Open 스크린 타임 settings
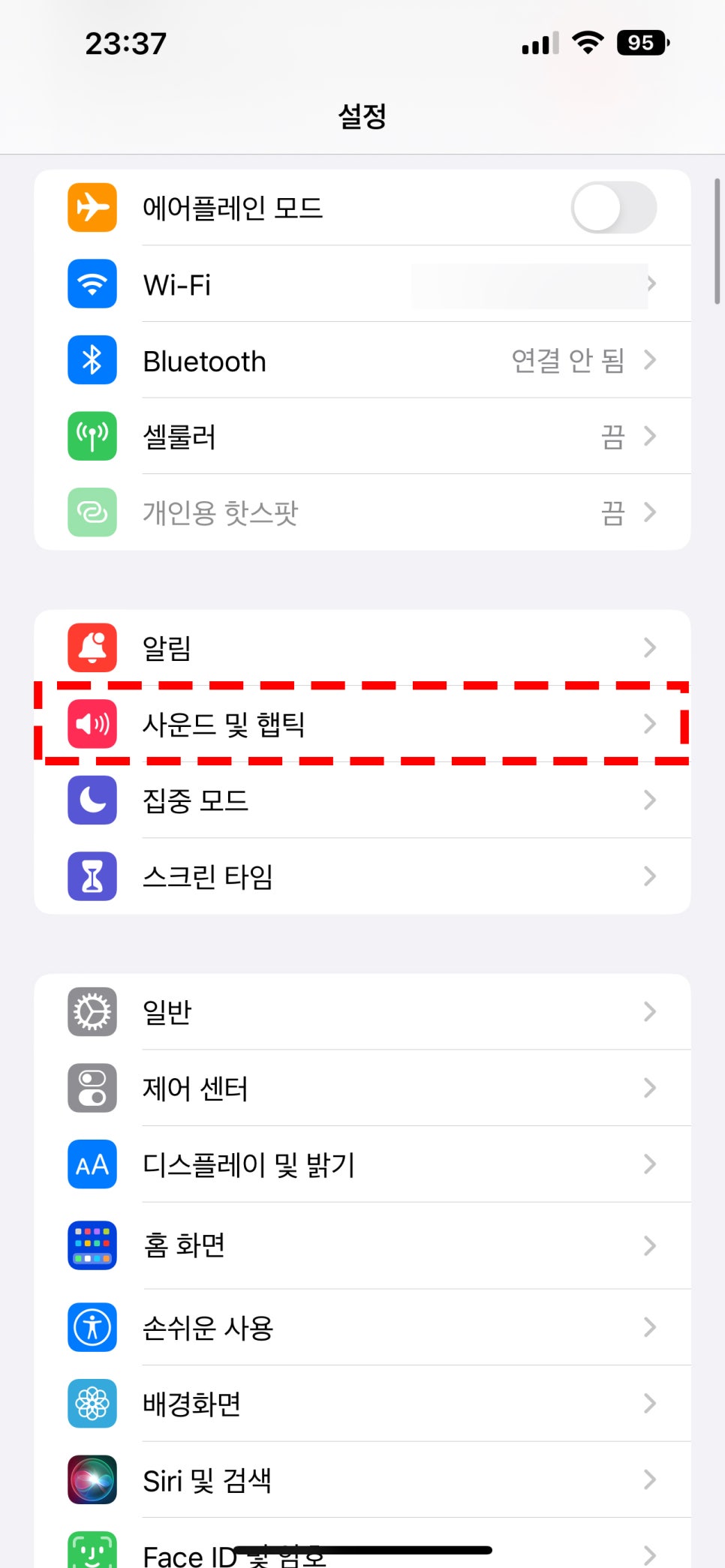725x1568 pixels. (362, 876)
